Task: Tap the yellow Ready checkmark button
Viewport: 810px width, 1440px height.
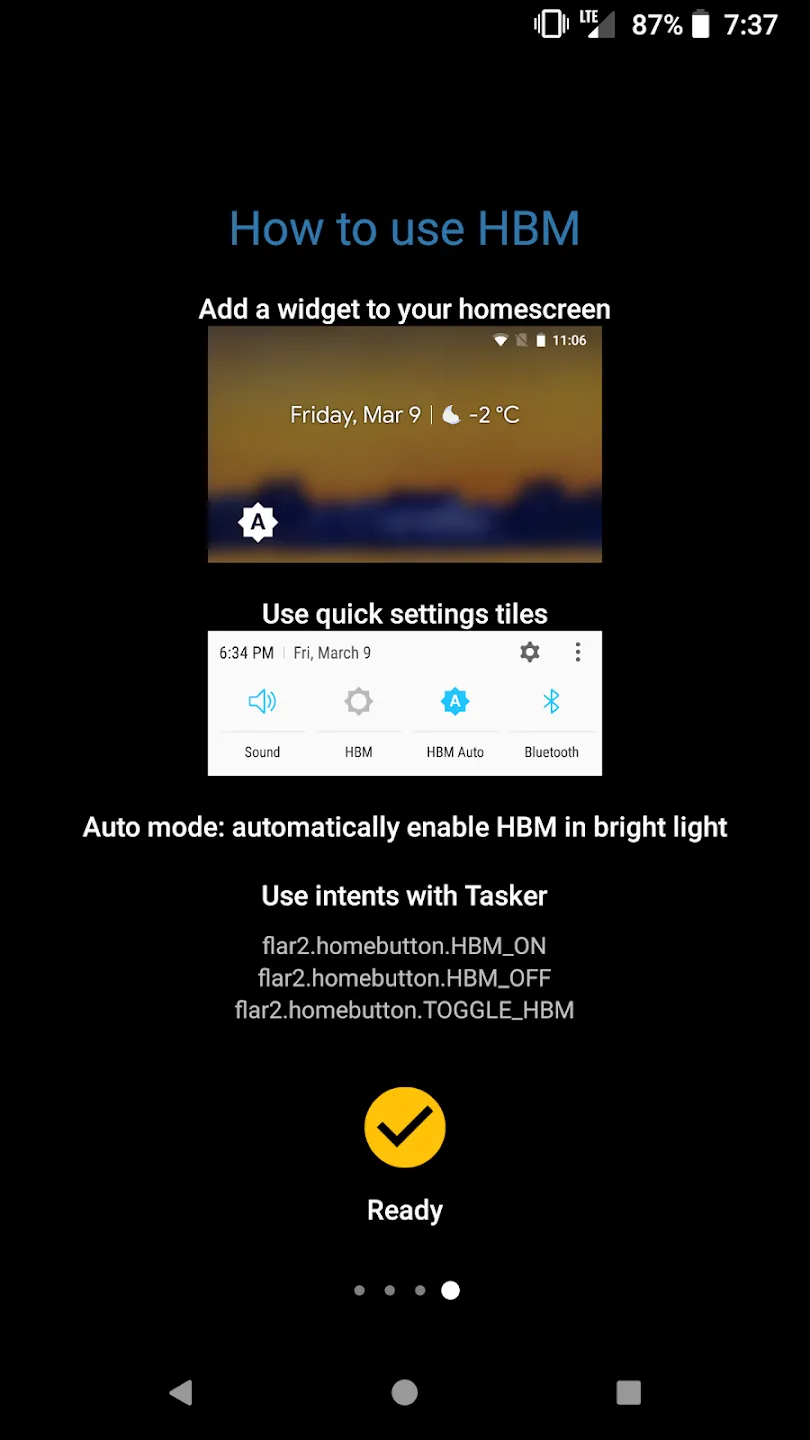Action: [405, 1127]
